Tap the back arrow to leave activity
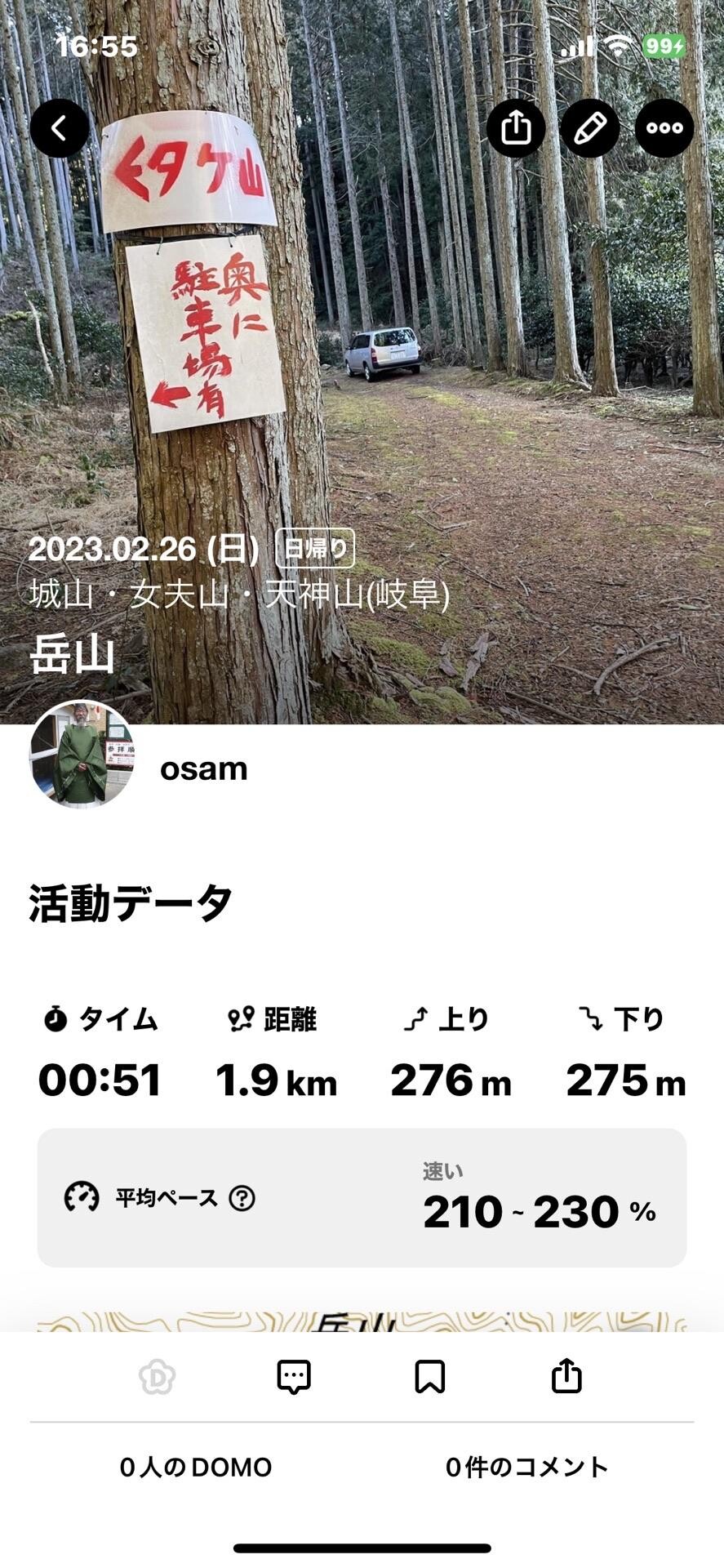 point(58,127)
